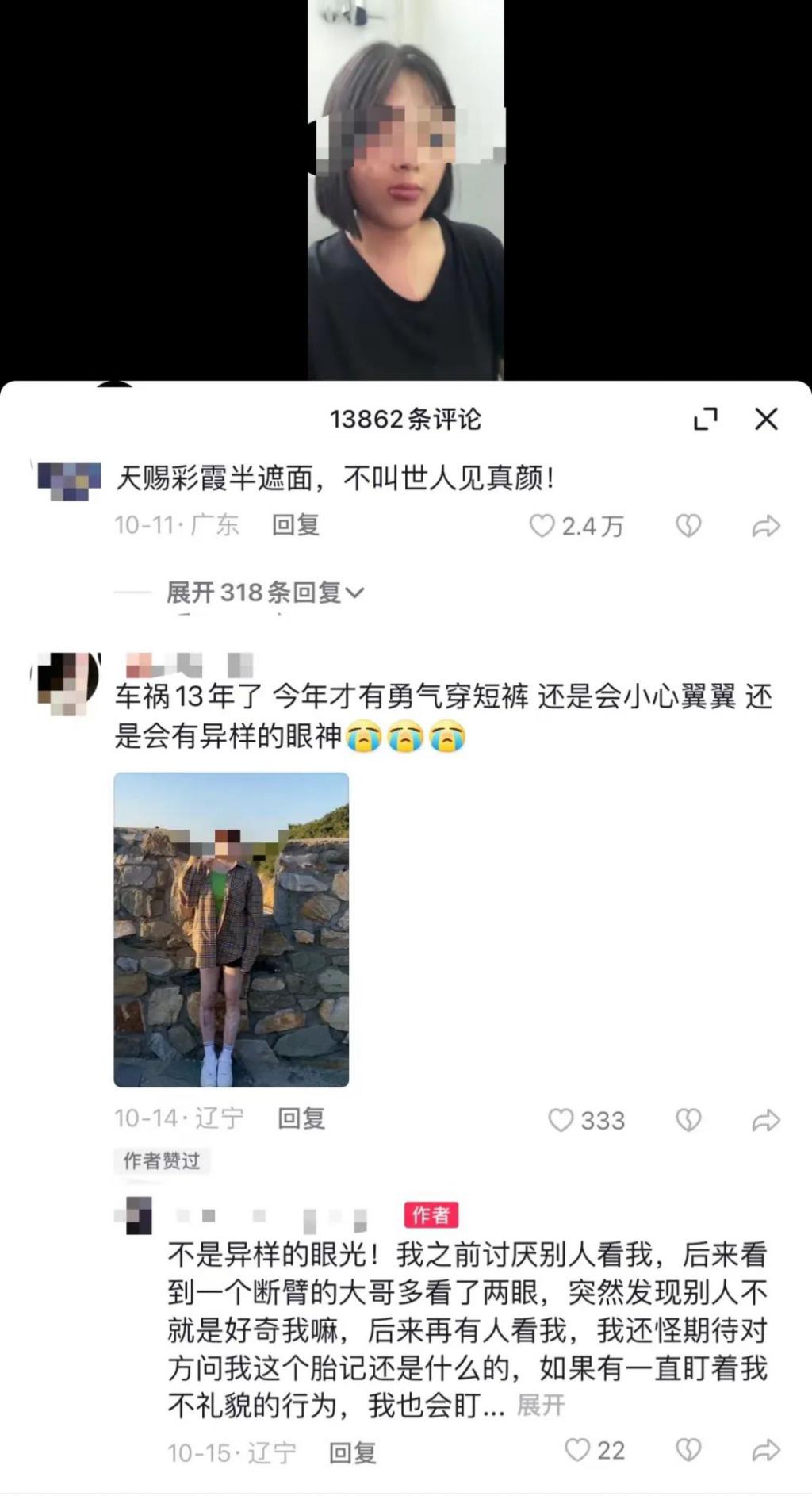The height and width of the screenshot is (1496, 812).
Task: Reply to the author's 10-15 辽宁 comment
Action: coord(353,1452)
